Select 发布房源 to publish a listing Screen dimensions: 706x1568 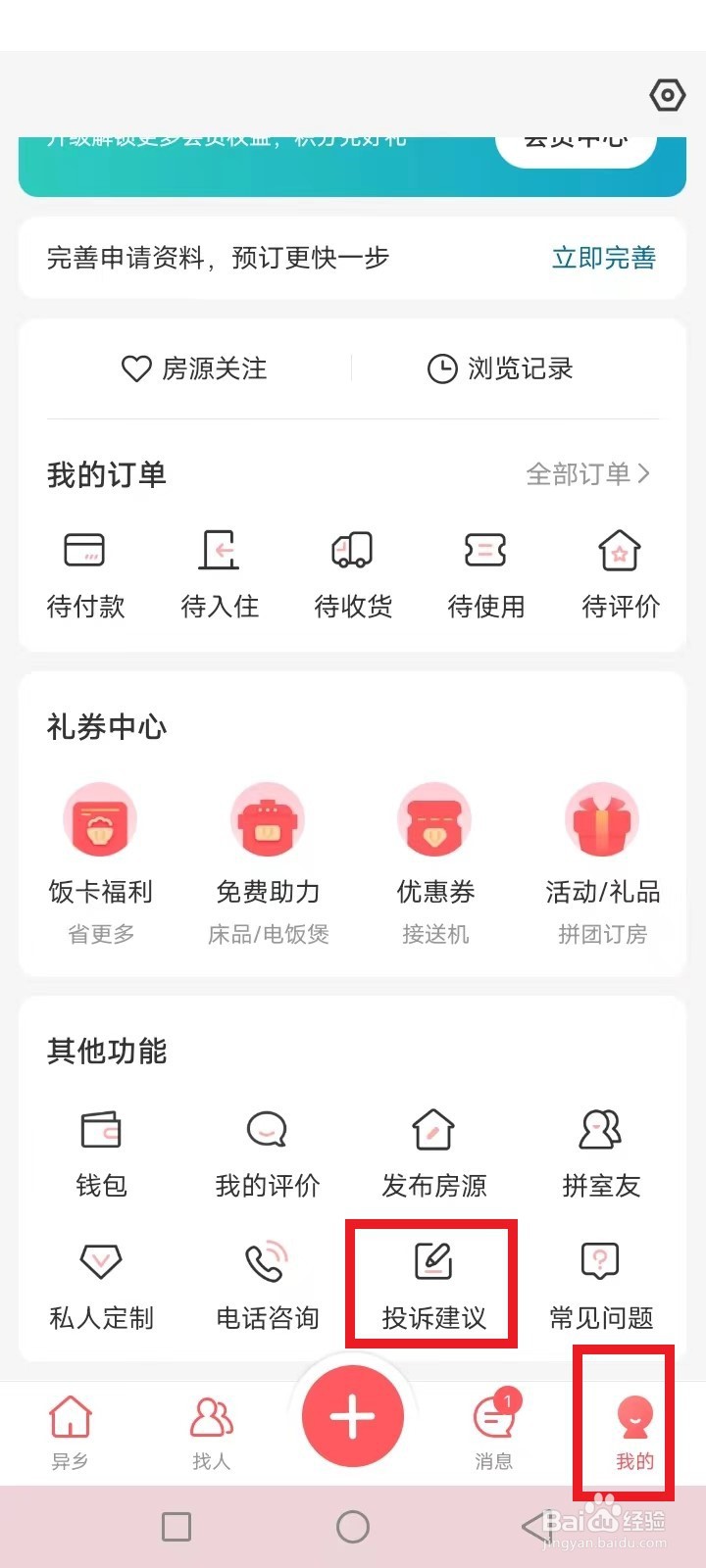coord(434,1154)
